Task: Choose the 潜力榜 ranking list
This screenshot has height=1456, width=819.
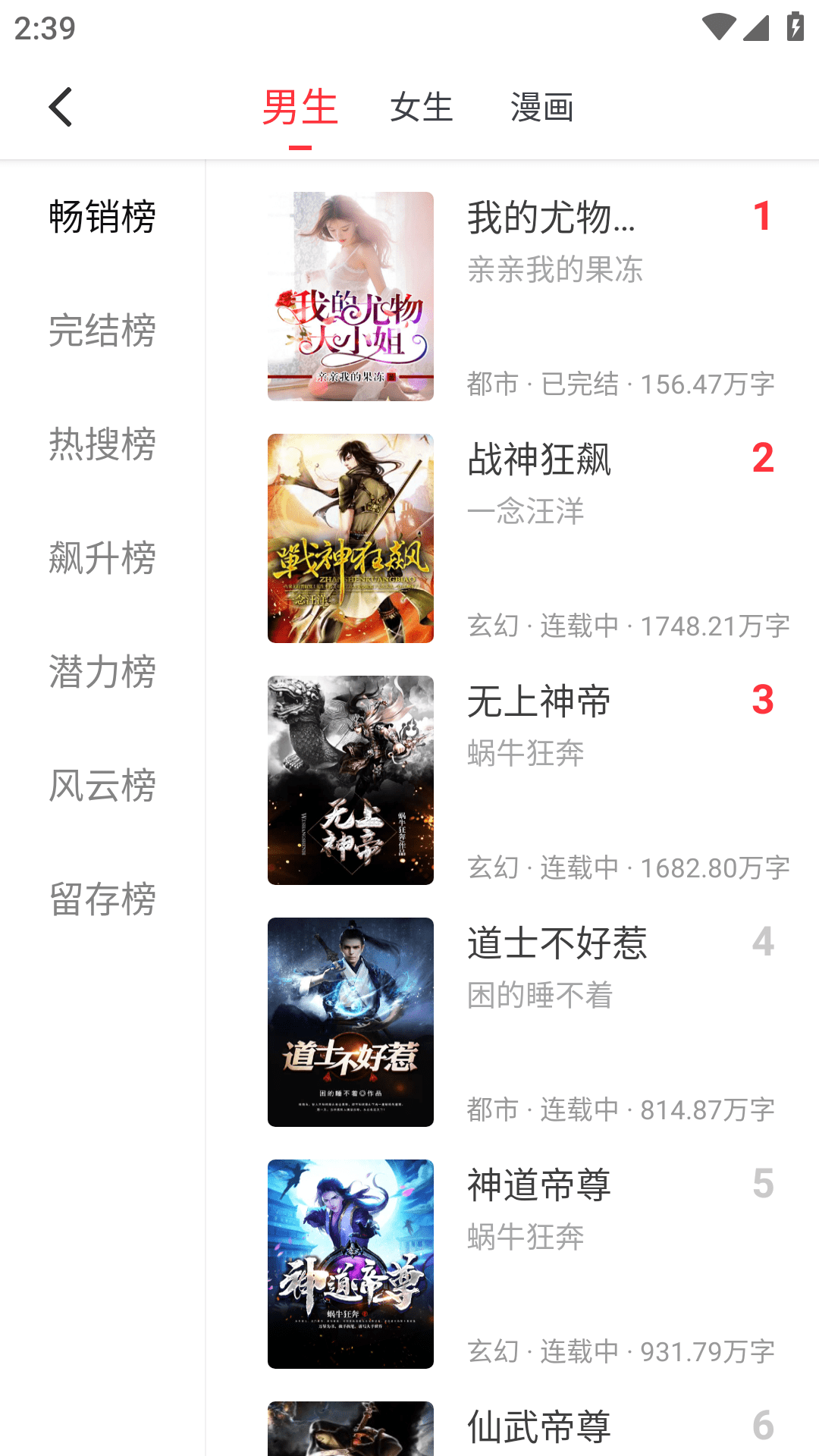Action: point(102,672)
